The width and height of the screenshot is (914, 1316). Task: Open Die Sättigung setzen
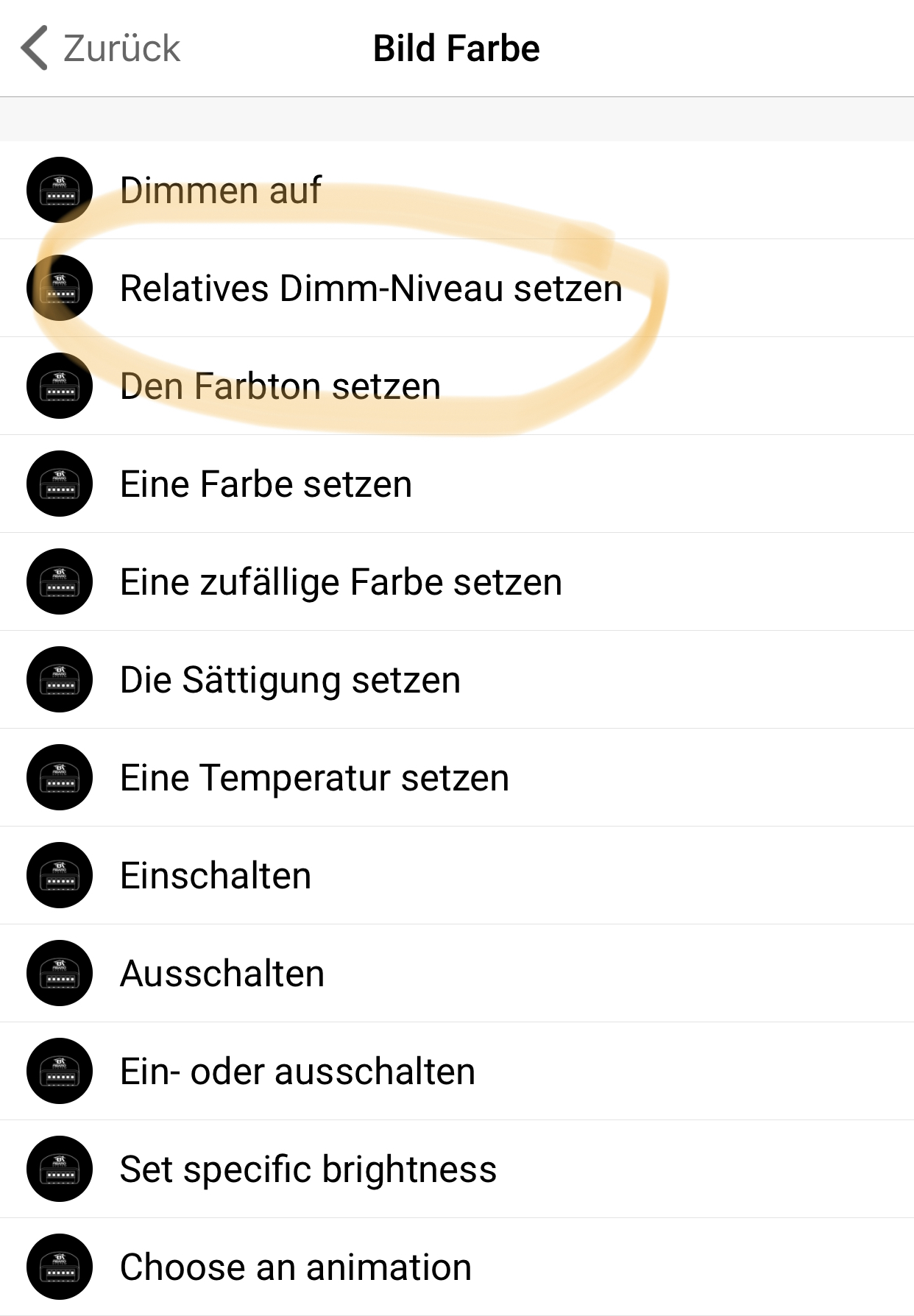point(290,679)
